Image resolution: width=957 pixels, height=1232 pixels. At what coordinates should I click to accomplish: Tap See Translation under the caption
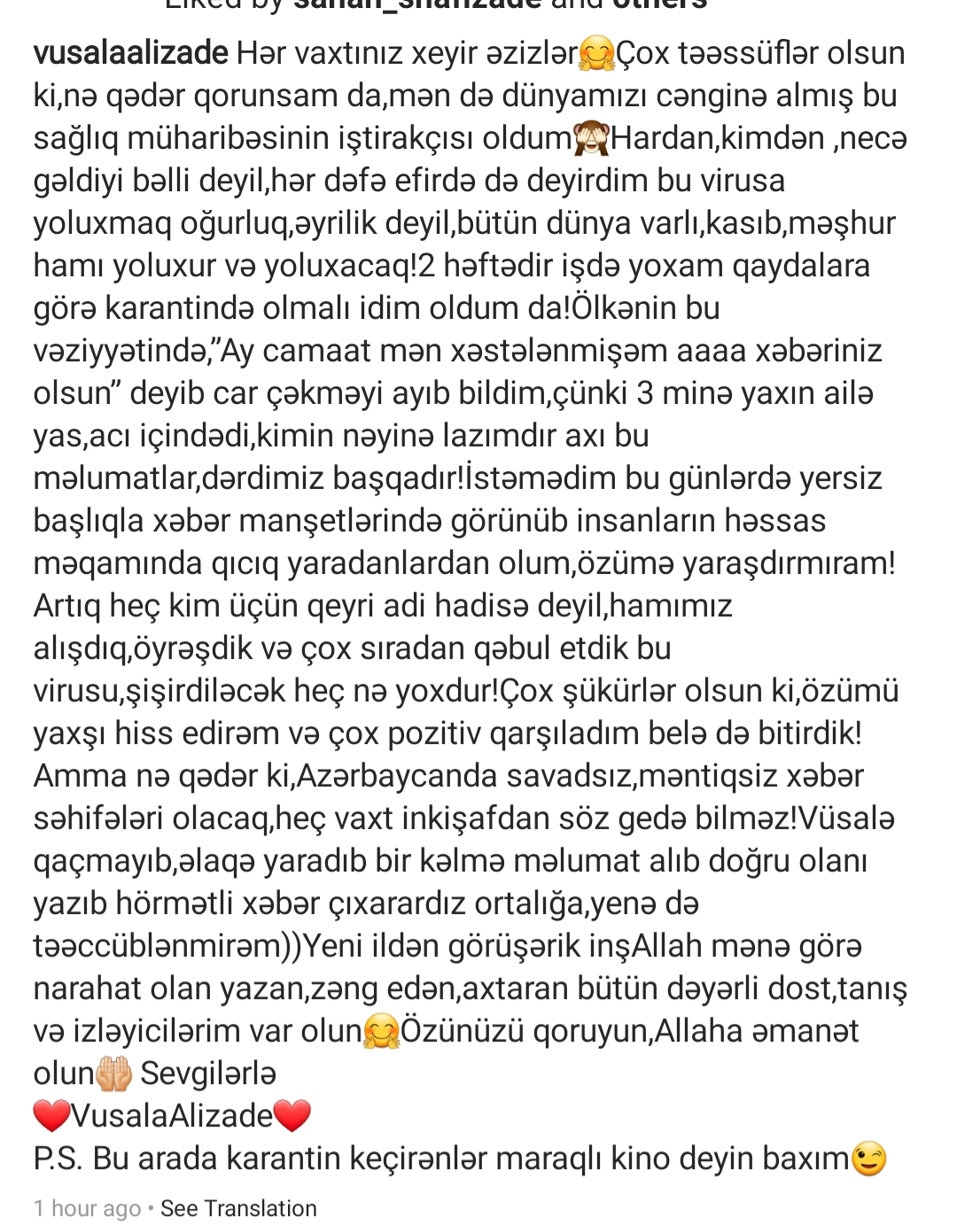coord(238,1208)
